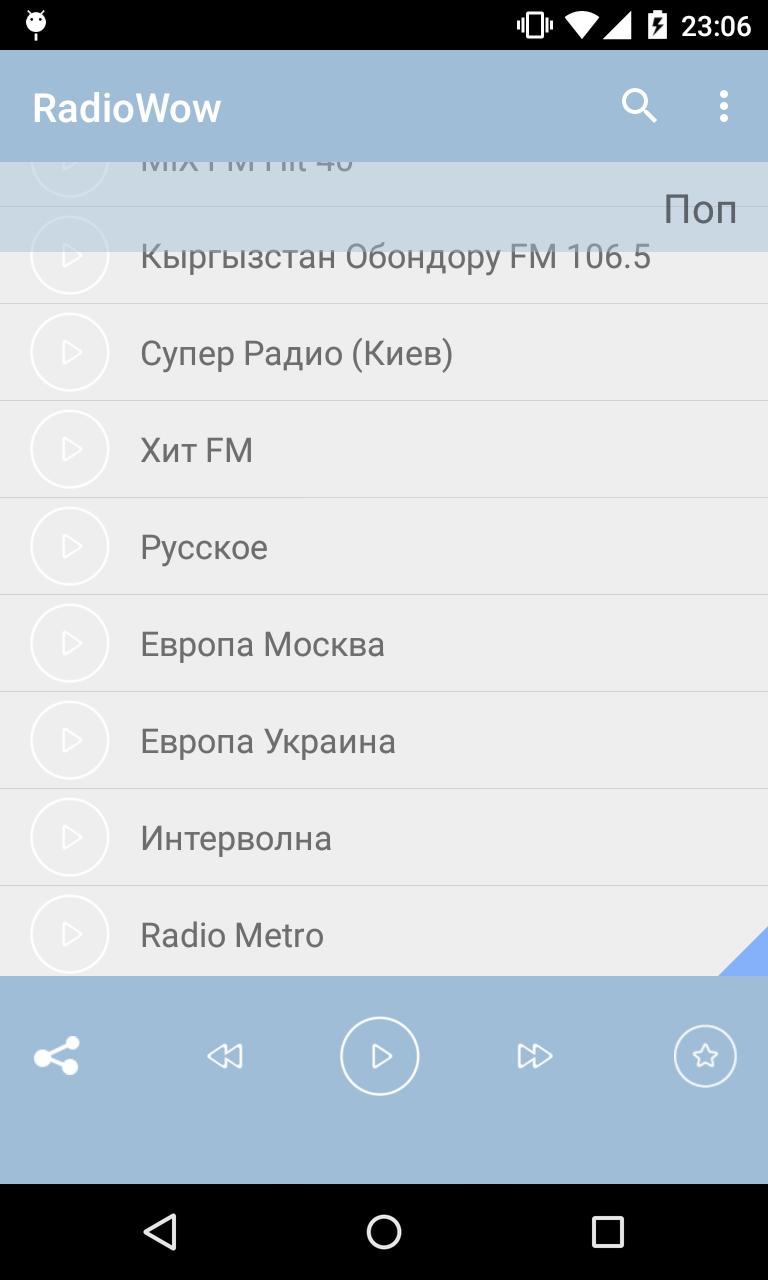Select the Супер Радио (Киев) station
This screenshot has width=768, height=1280.
click(296, 352)
